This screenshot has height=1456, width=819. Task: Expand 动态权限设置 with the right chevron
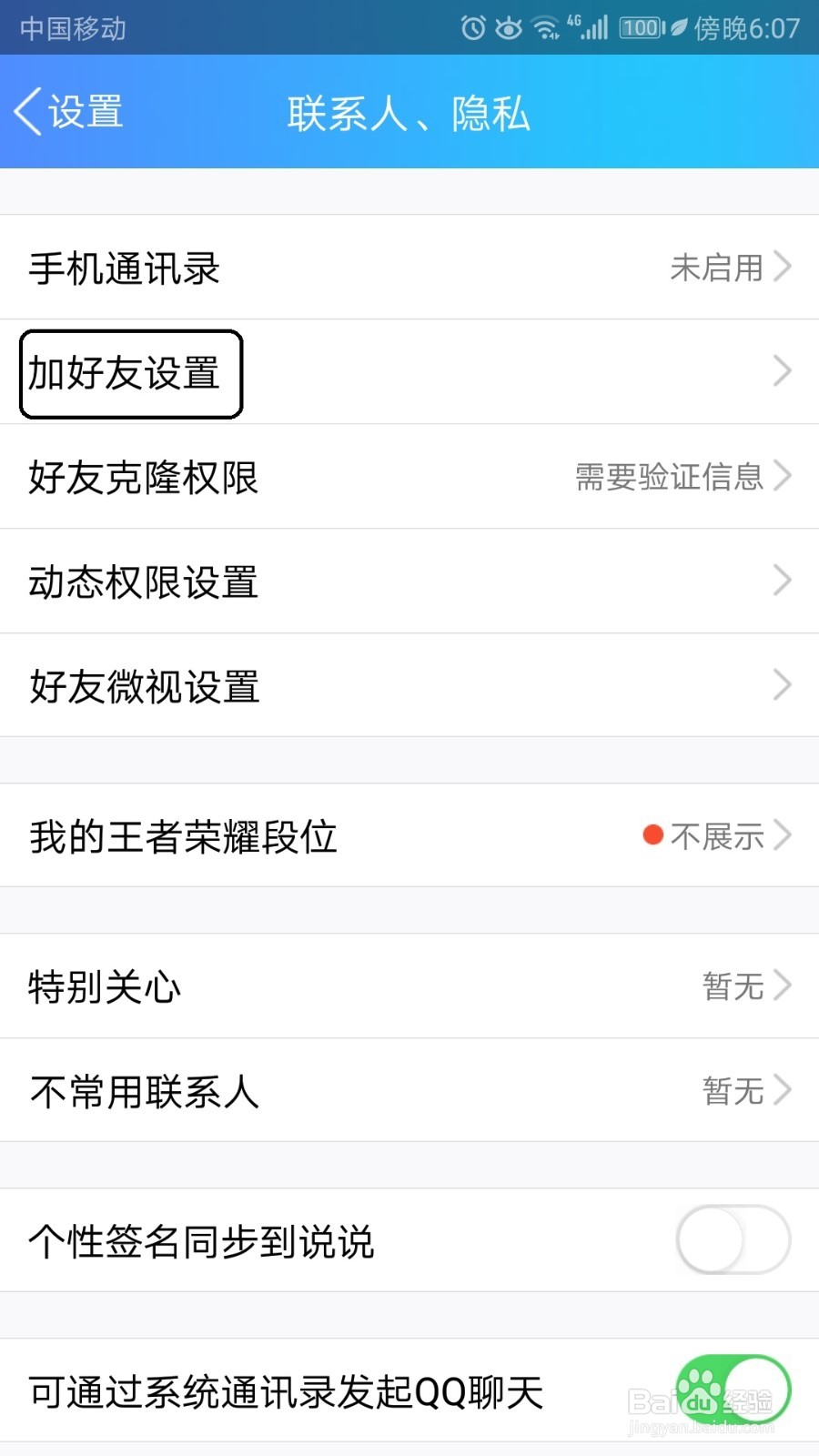pyautogui.click(x=781, y=580)
